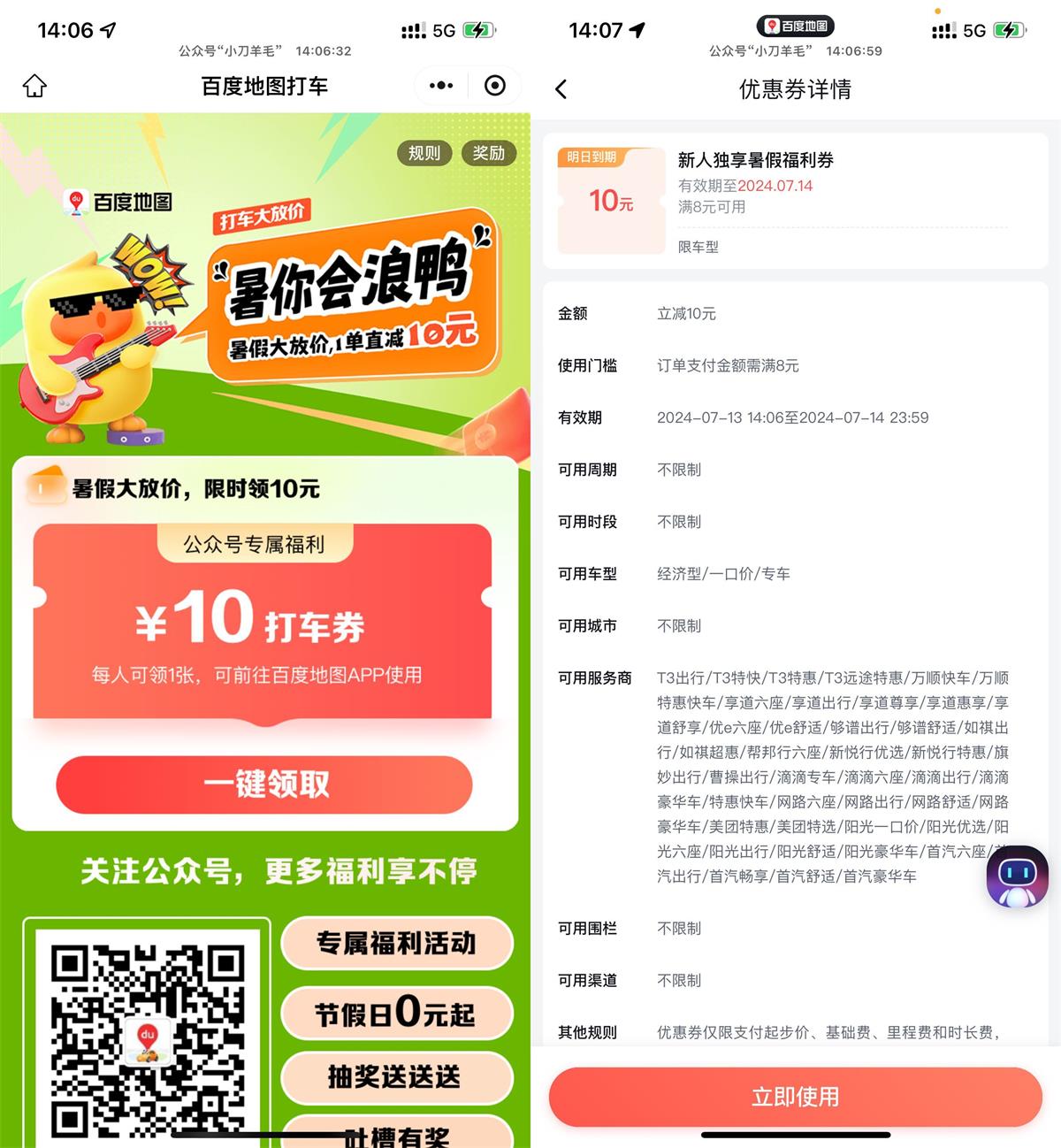1061x1148 pixels.
Task: Open the three-dot more options menu
Action: 439,85
